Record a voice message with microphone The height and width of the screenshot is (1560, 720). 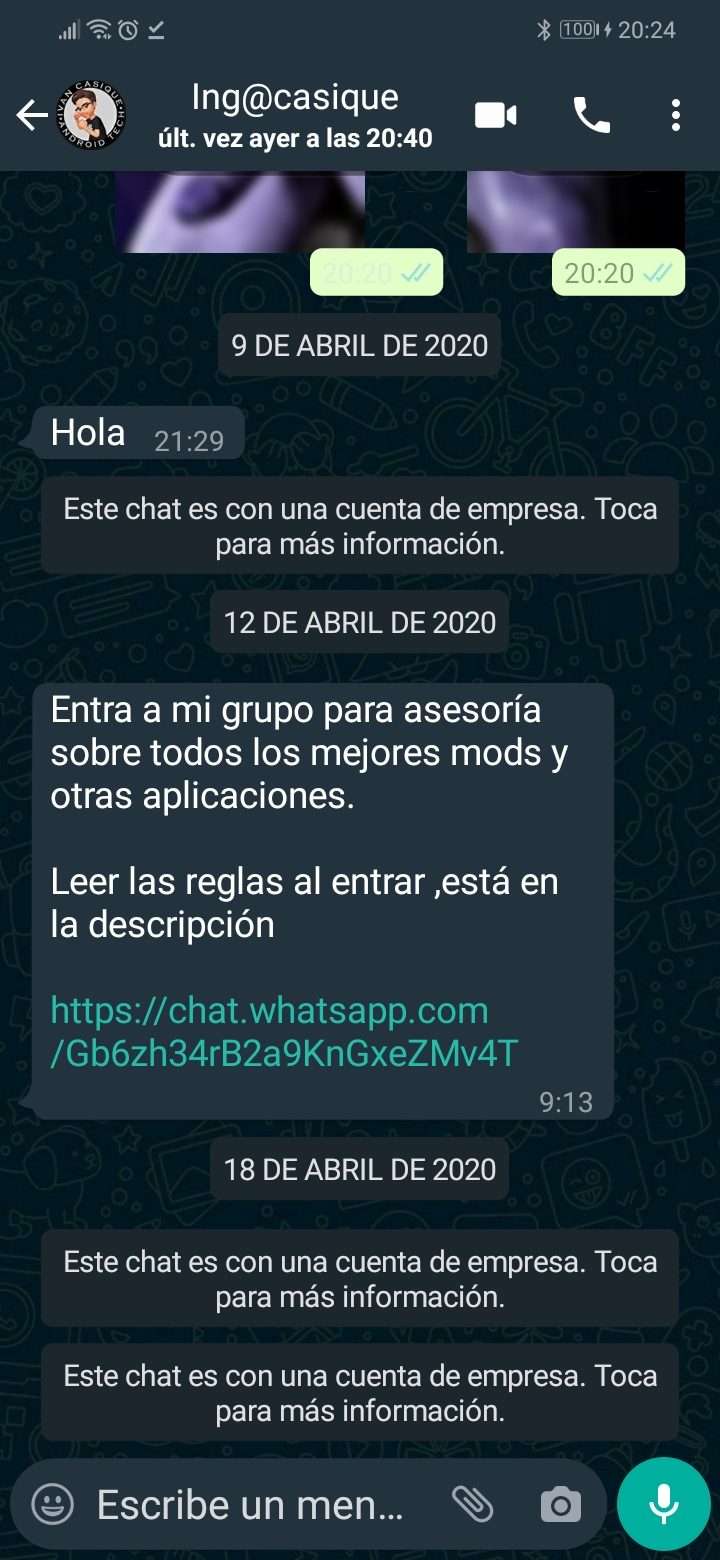(x=664, y=1503)
